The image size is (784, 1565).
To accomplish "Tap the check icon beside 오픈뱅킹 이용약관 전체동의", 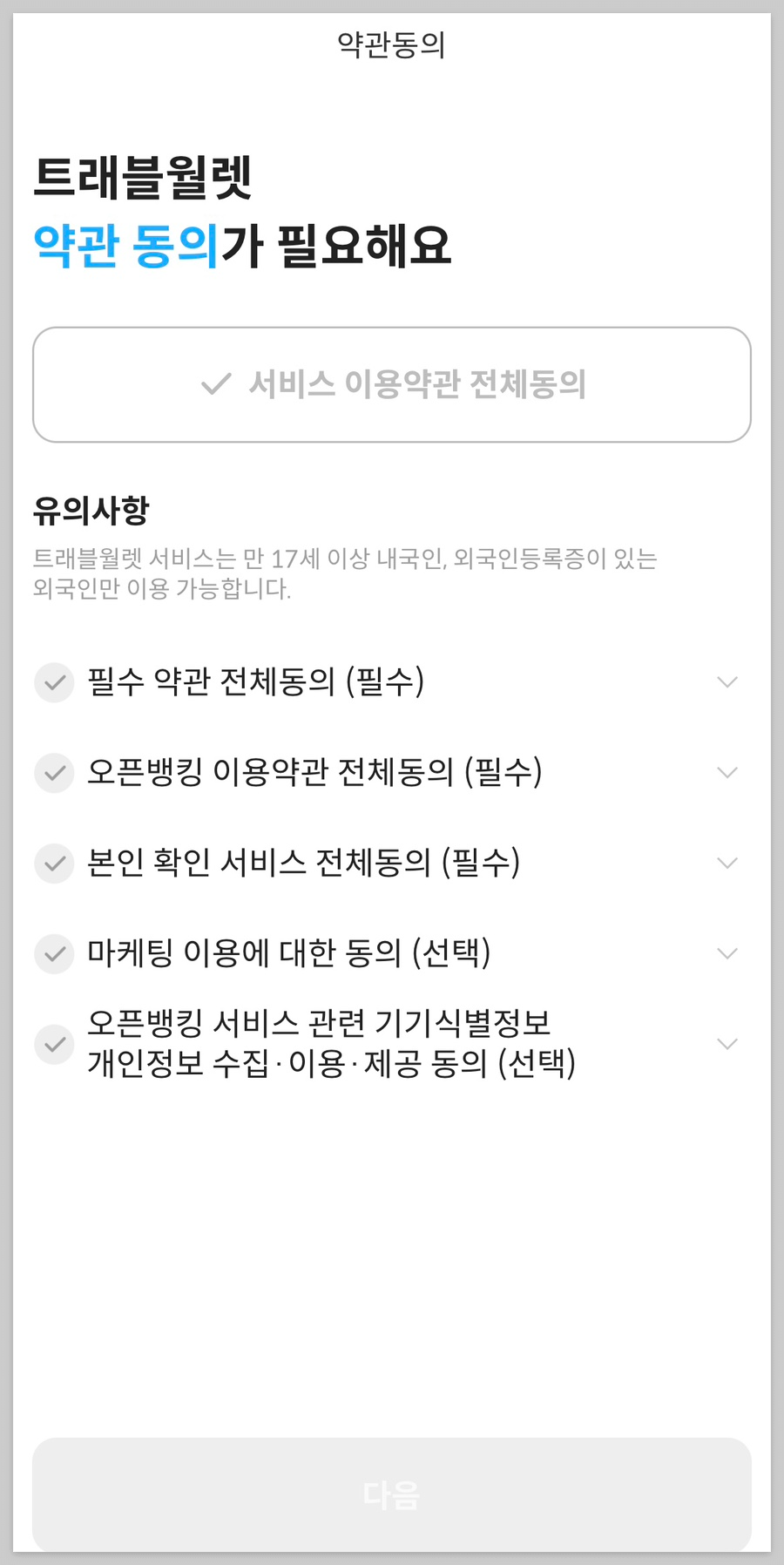I will [x=54, y=772].
